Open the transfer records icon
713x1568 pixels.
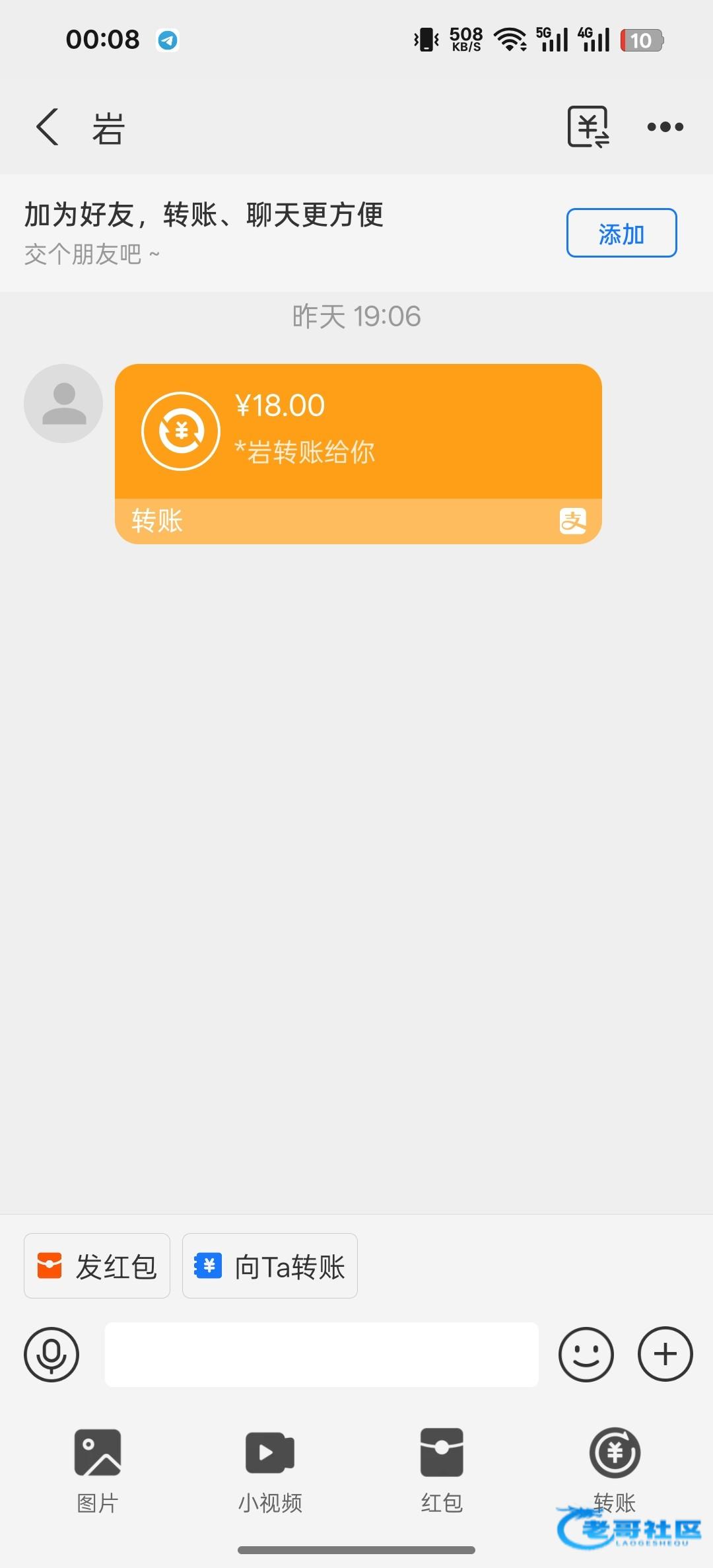click(588, 127)
